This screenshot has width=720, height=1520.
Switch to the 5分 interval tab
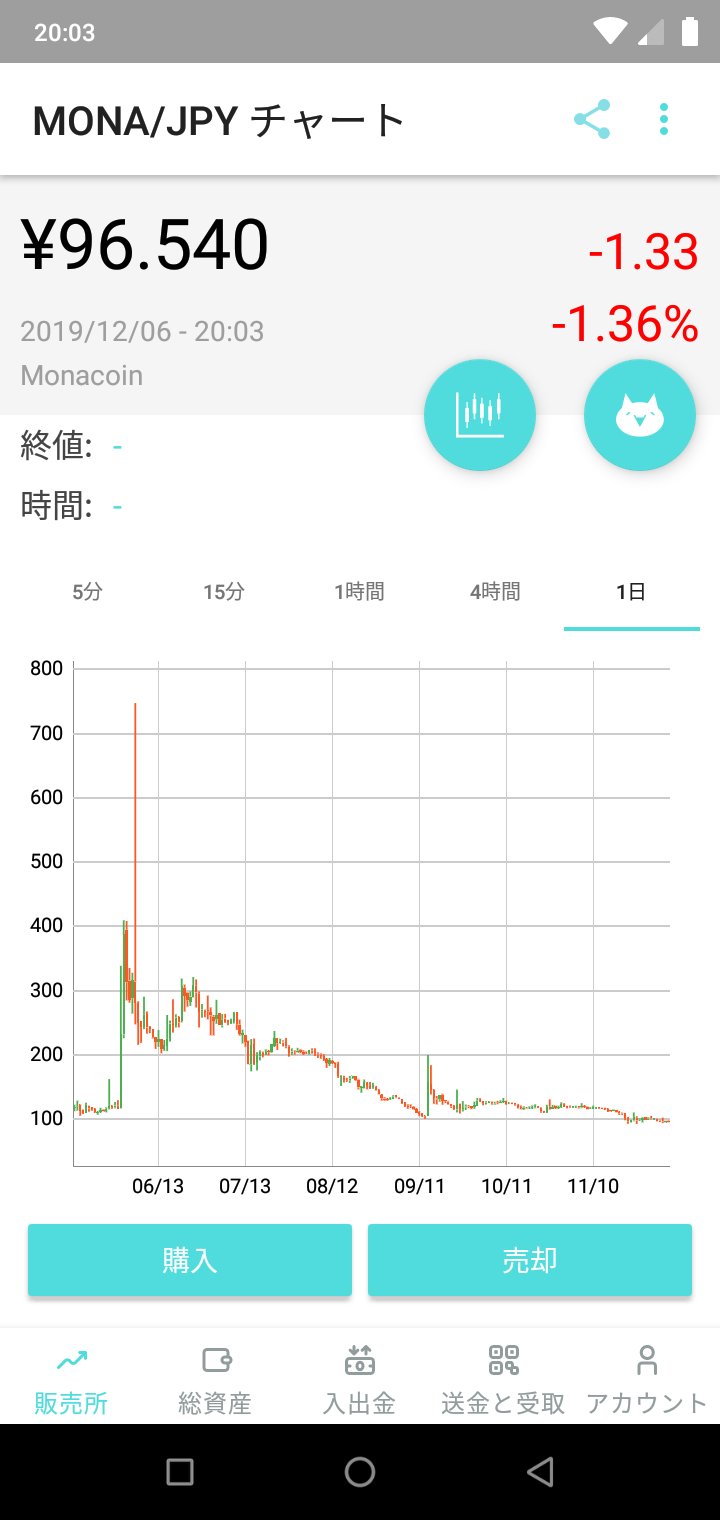click(88, 592)
